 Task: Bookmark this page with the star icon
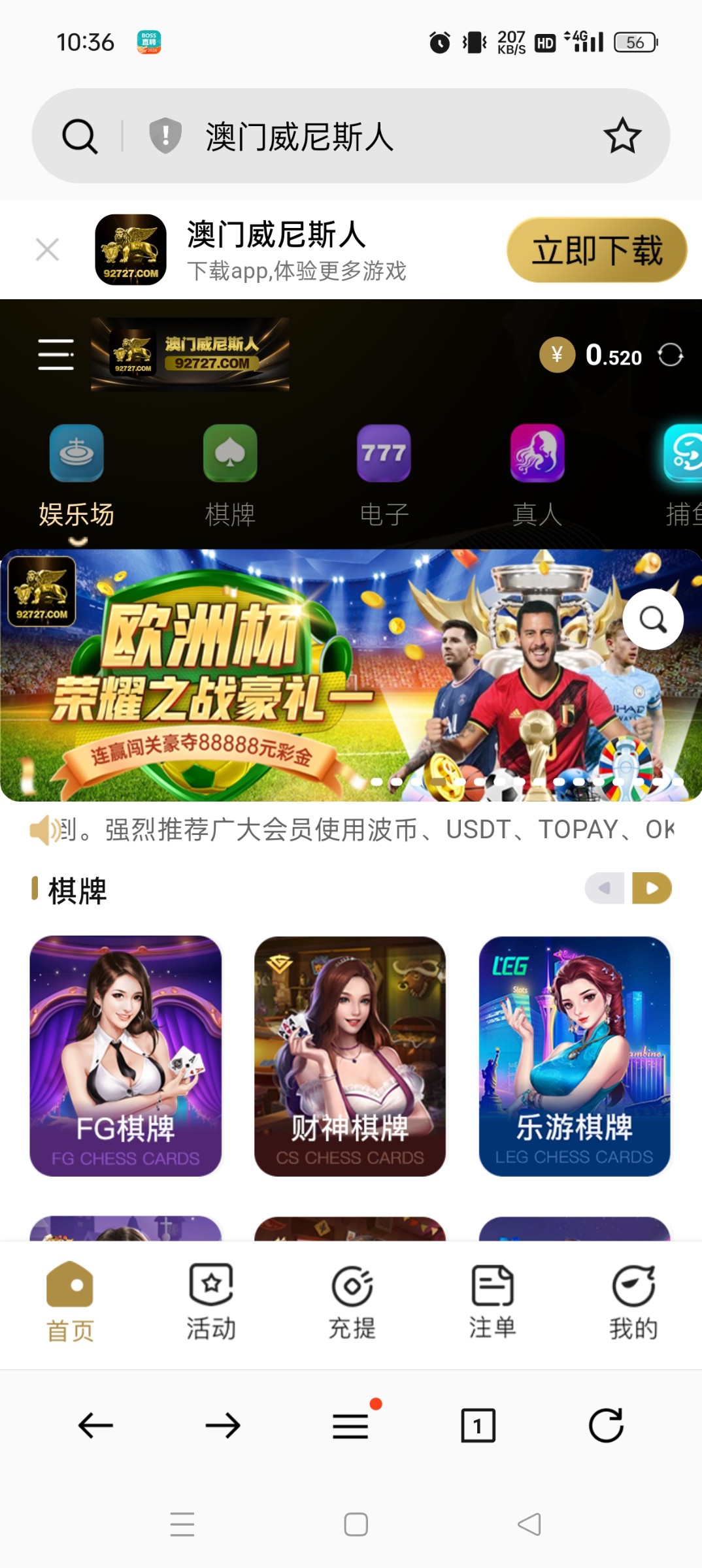[x=622, y=136]
